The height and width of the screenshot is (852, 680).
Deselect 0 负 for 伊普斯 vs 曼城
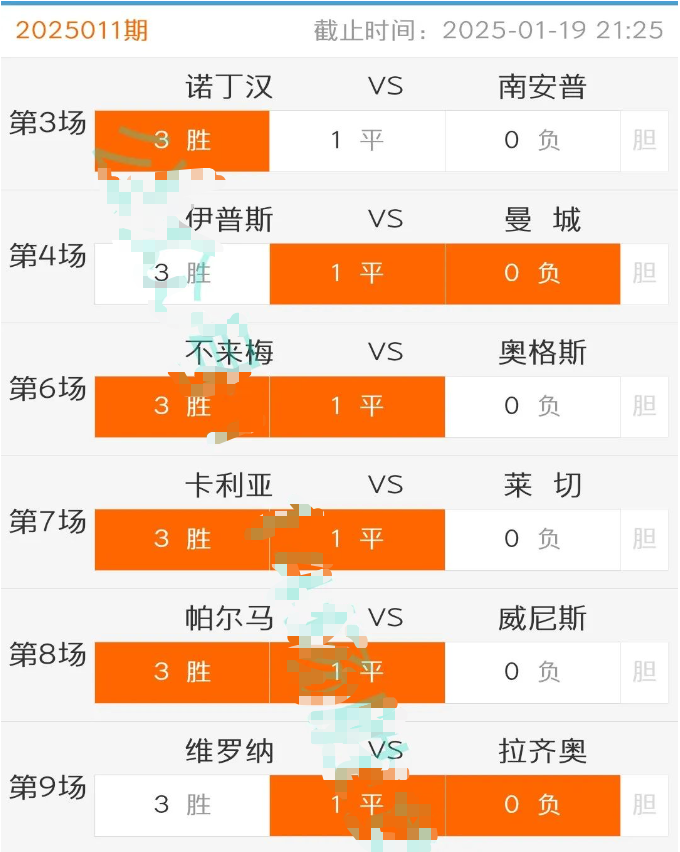(532, 273)
